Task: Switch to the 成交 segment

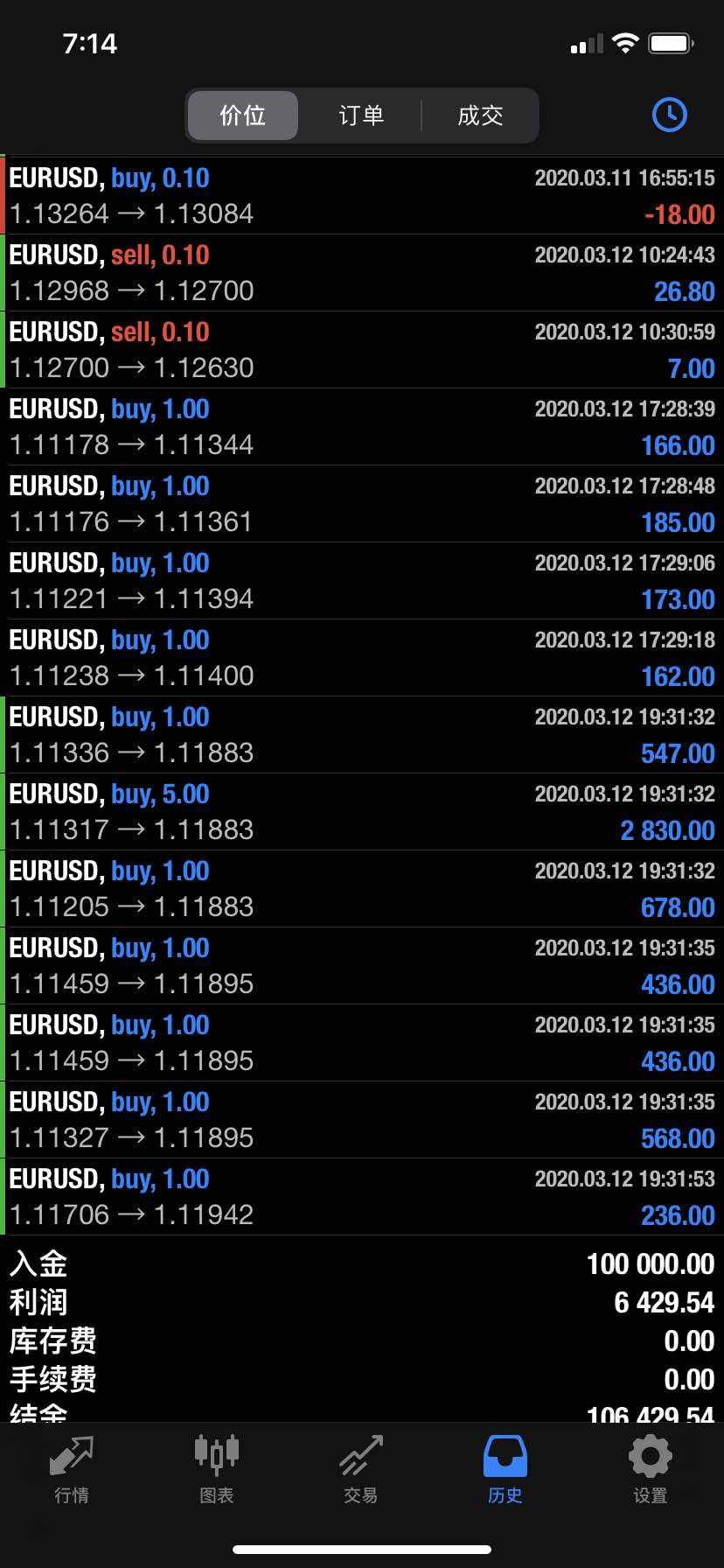Action: click(480, 115)
